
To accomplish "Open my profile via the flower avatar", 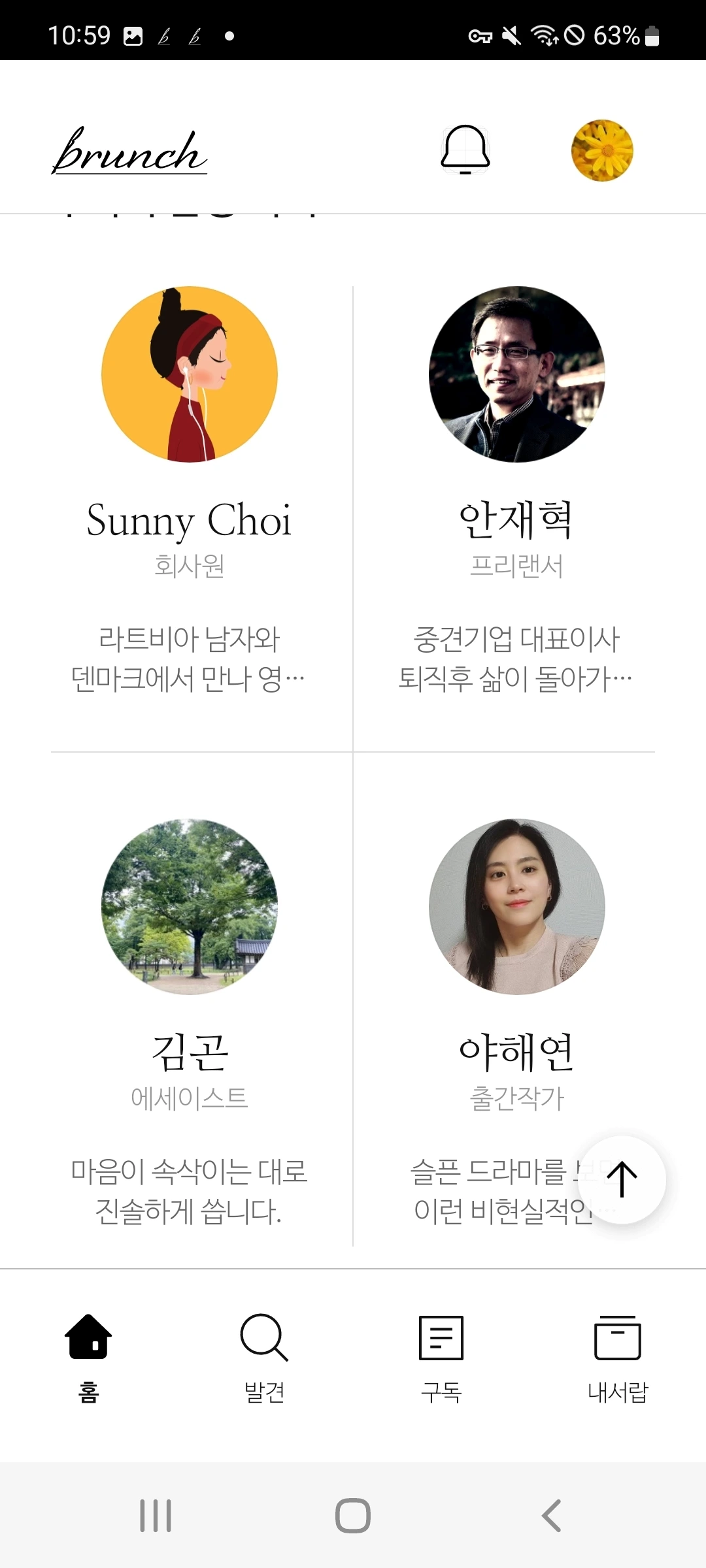I will (x=602, y=150).
